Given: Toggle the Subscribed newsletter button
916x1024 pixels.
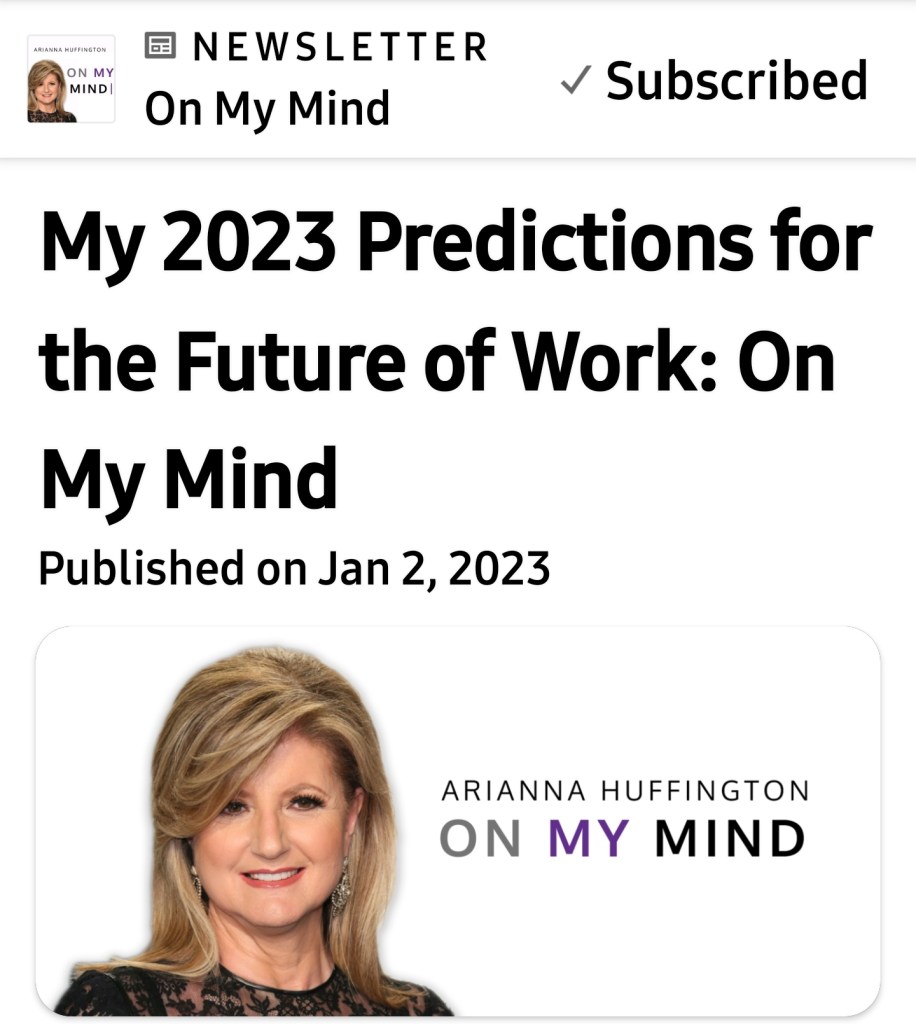Looking at the screenshot, I should click(714, 81).
